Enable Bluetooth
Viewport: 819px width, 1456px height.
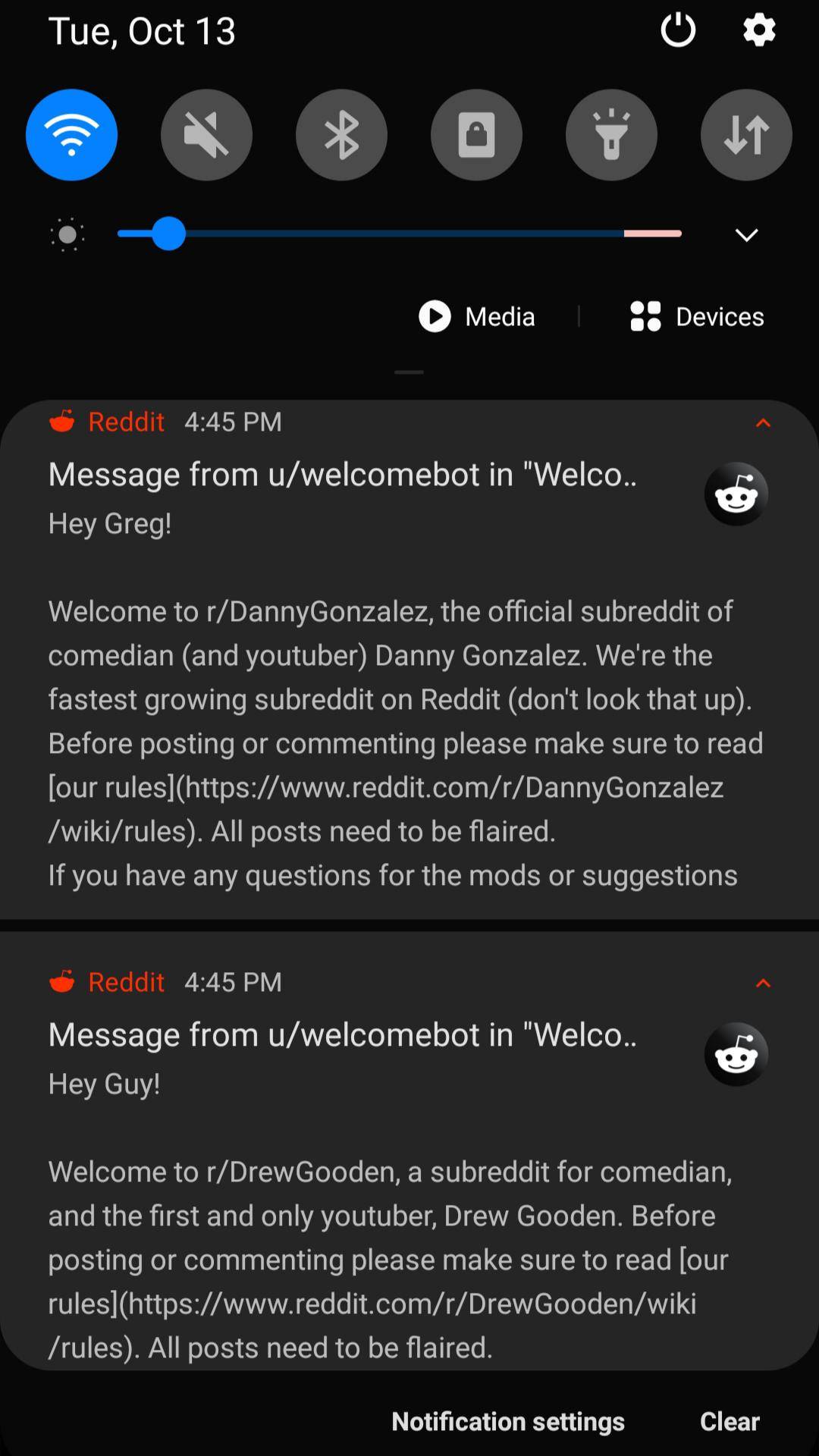pos(341,134)
